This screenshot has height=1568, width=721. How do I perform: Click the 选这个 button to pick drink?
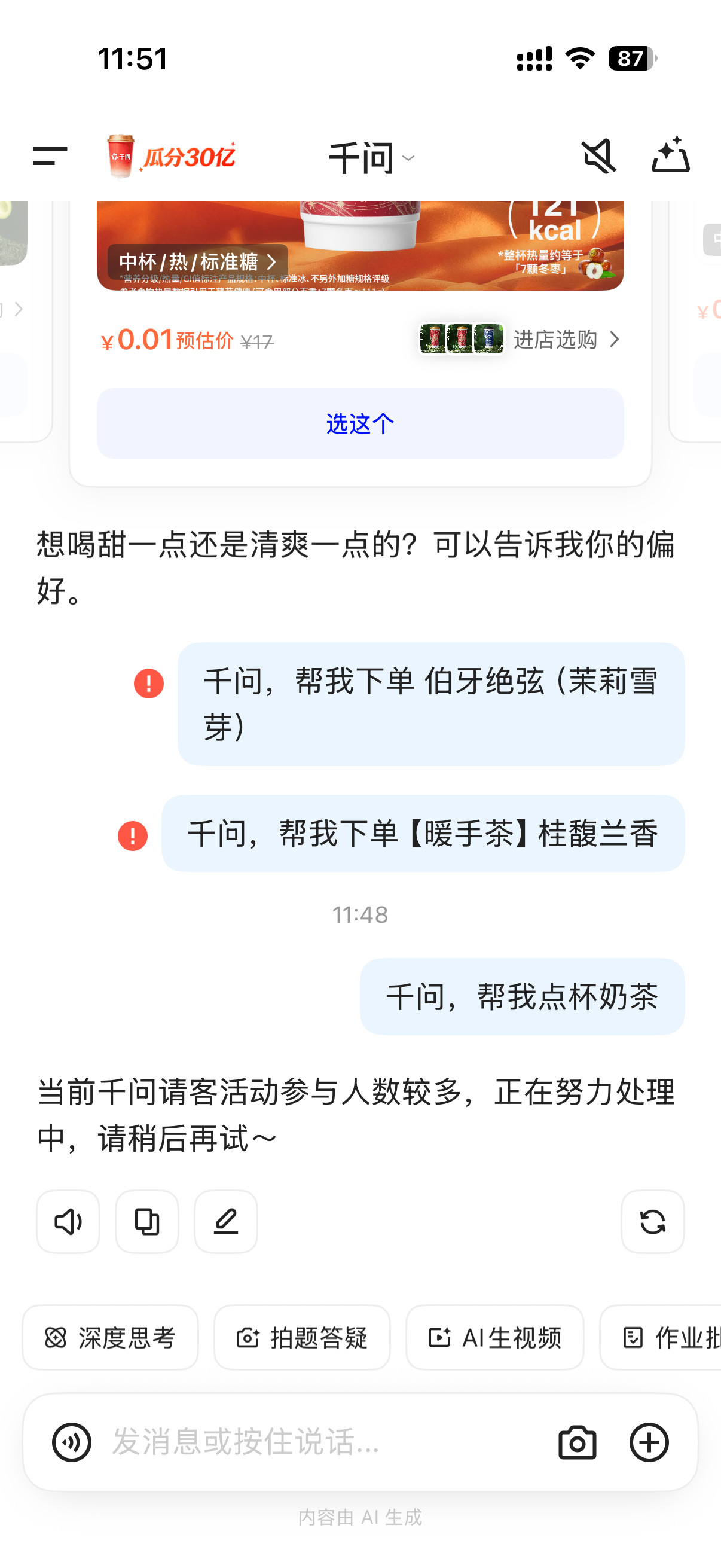coord(361,422)
